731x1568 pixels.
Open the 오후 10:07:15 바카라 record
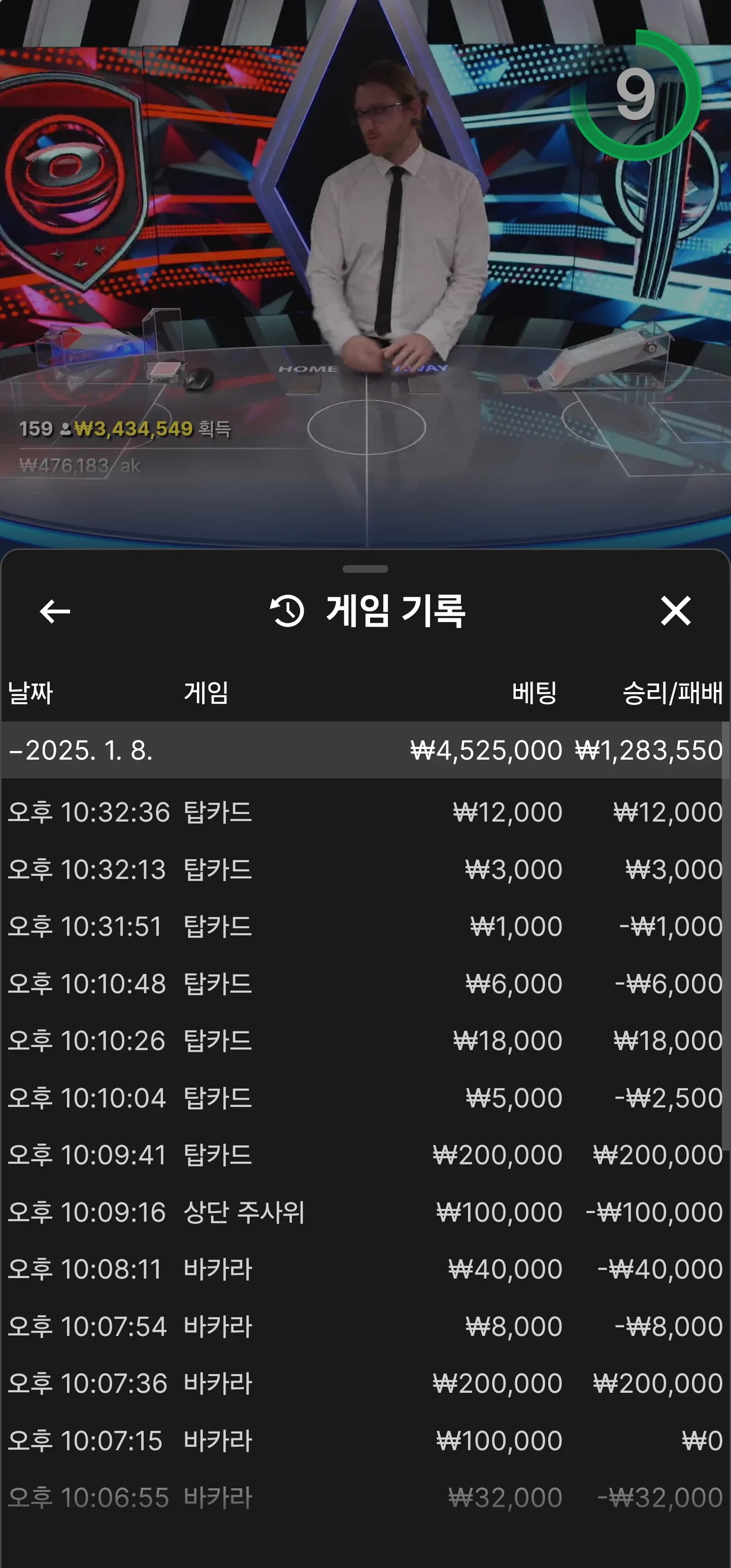tap(365, 1441)
